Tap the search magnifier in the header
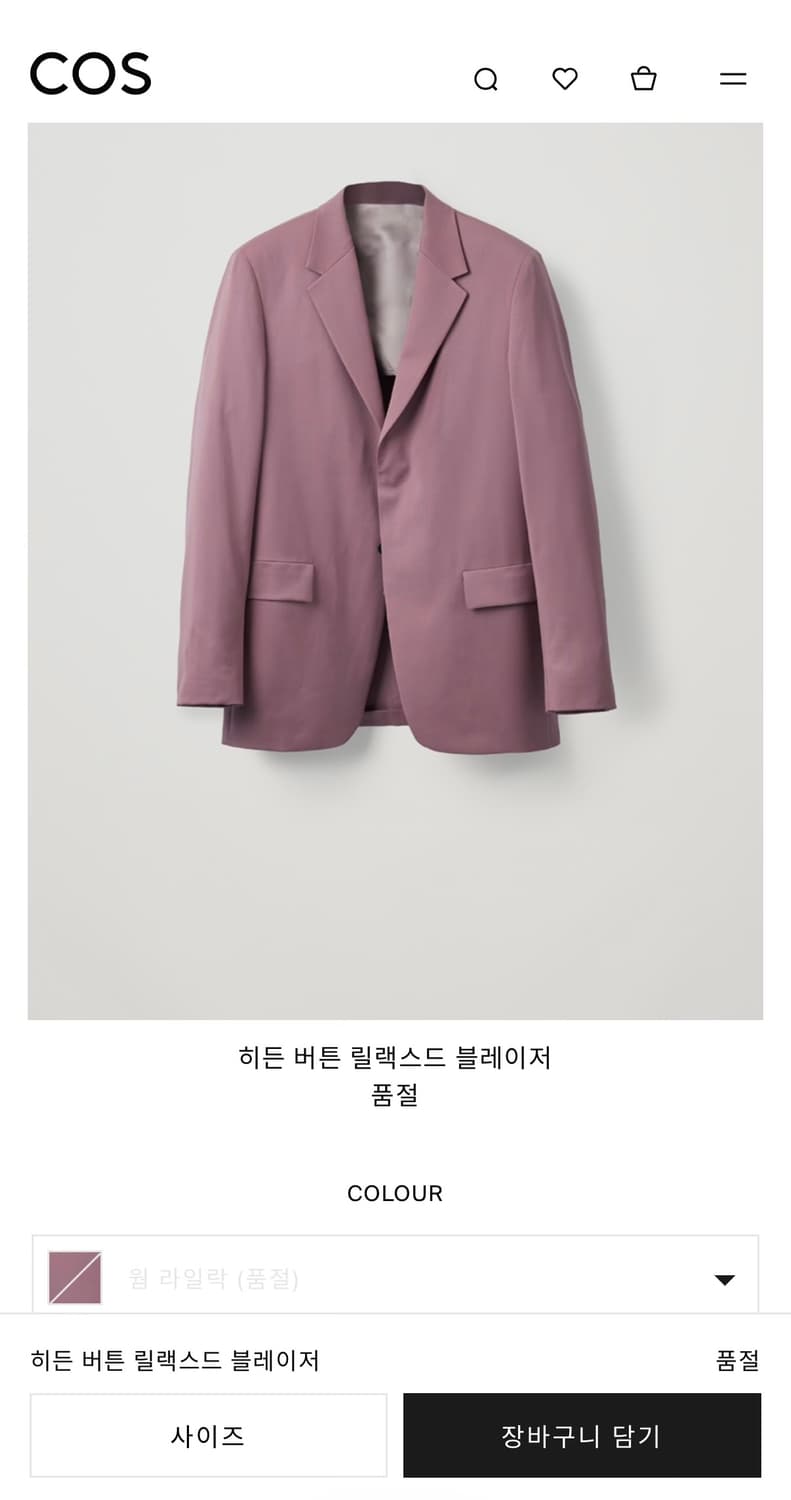Screen dimensions: 791x1500 (487, 78)
